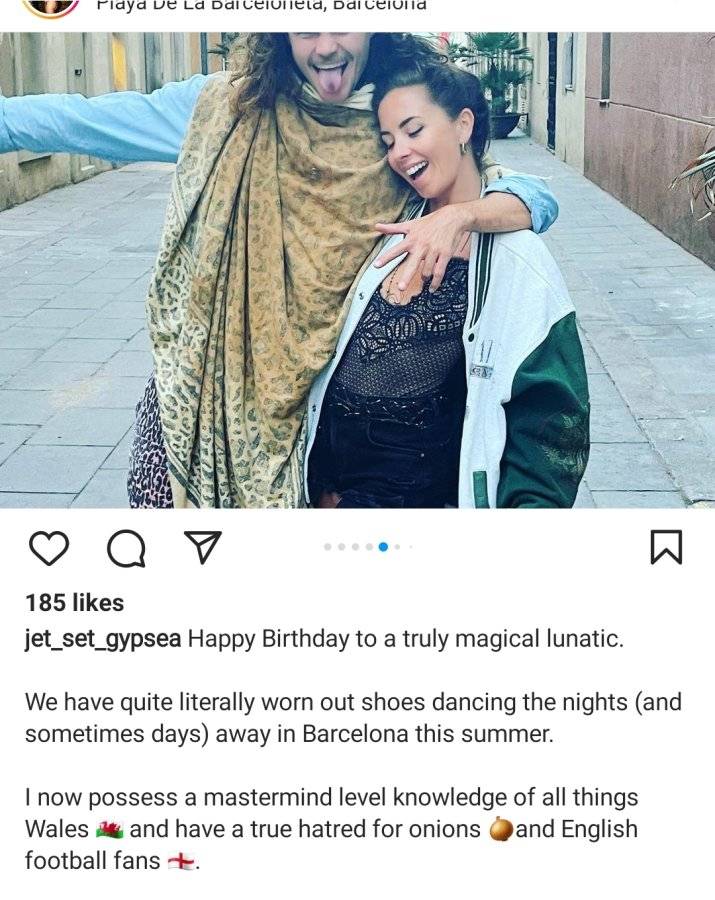Like this post with the heart icon

49,548
